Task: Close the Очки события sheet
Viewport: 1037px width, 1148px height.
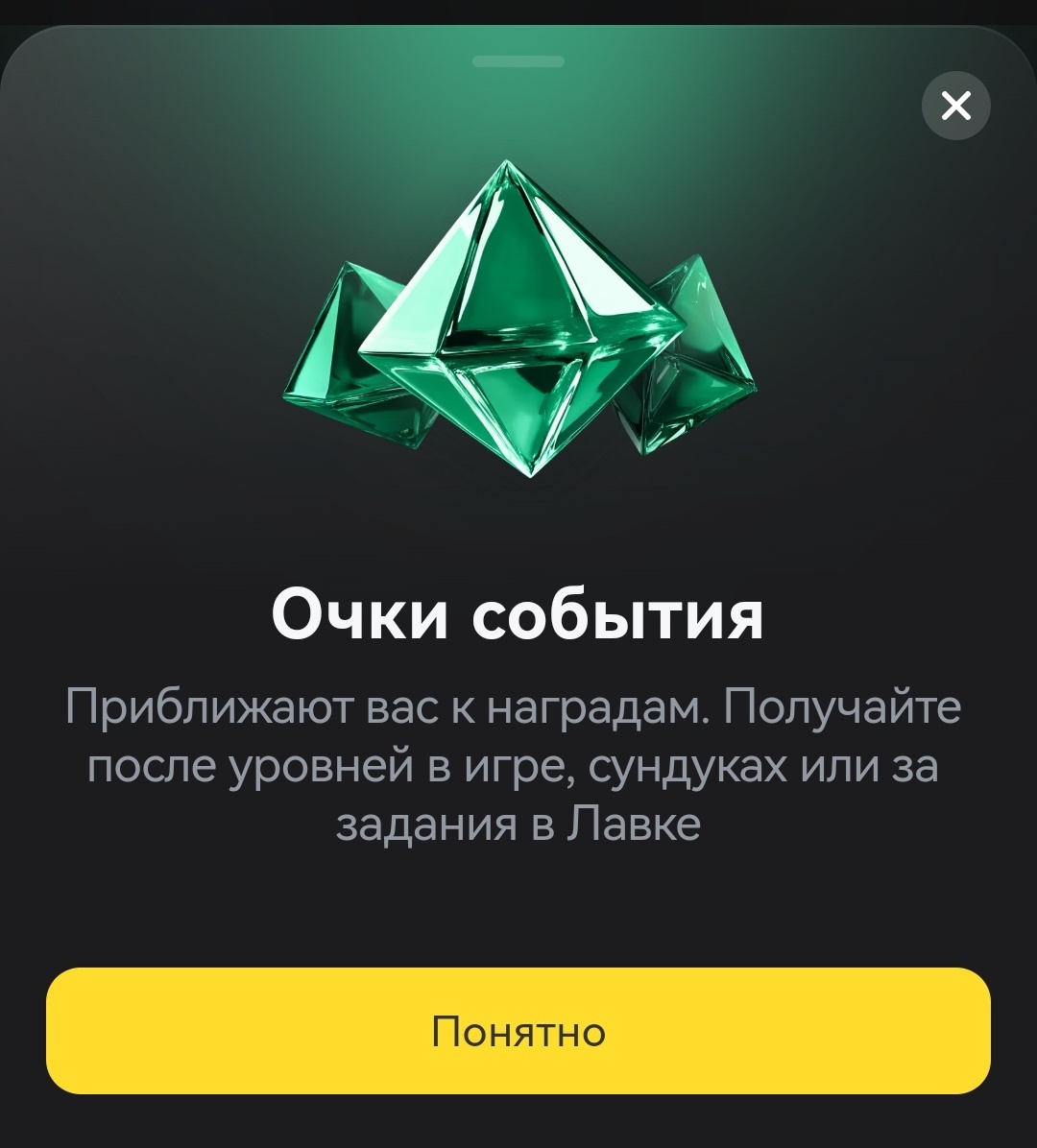Action: point(955,106)
